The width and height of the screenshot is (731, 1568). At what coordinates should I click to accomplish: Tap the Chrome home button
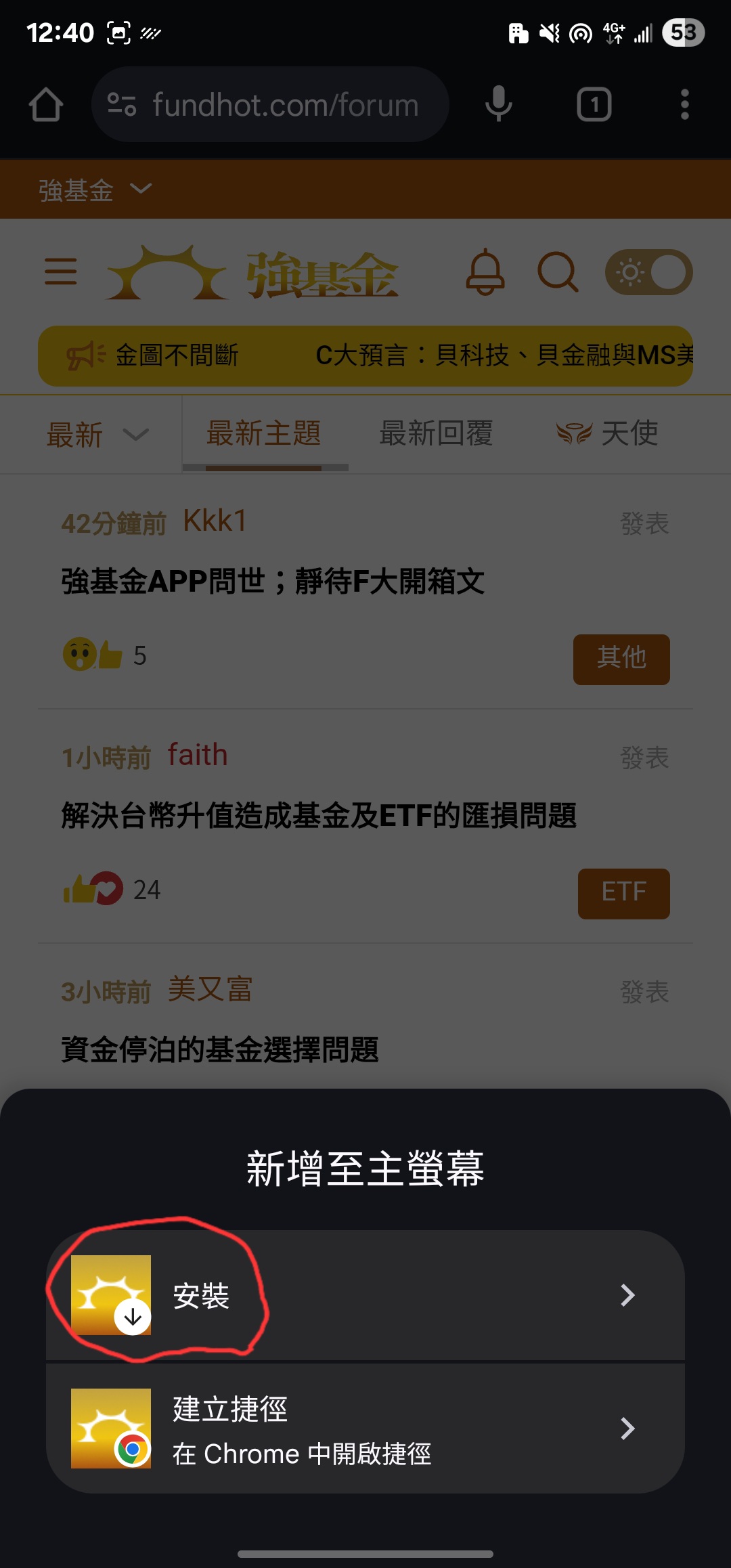pyautogui.click(x=46, y=105)
